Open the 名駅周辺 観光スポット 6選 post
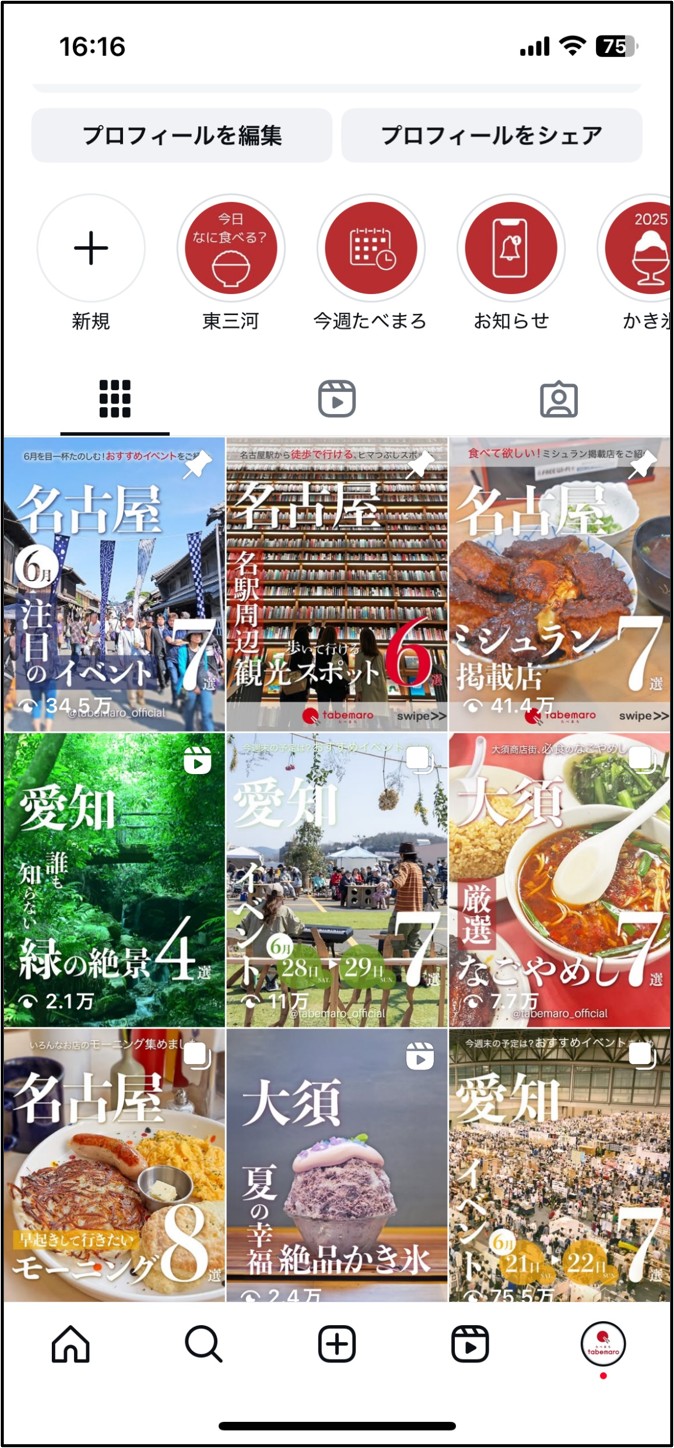The height and width of the screenshot is (1448, 674). coord(337,585)
